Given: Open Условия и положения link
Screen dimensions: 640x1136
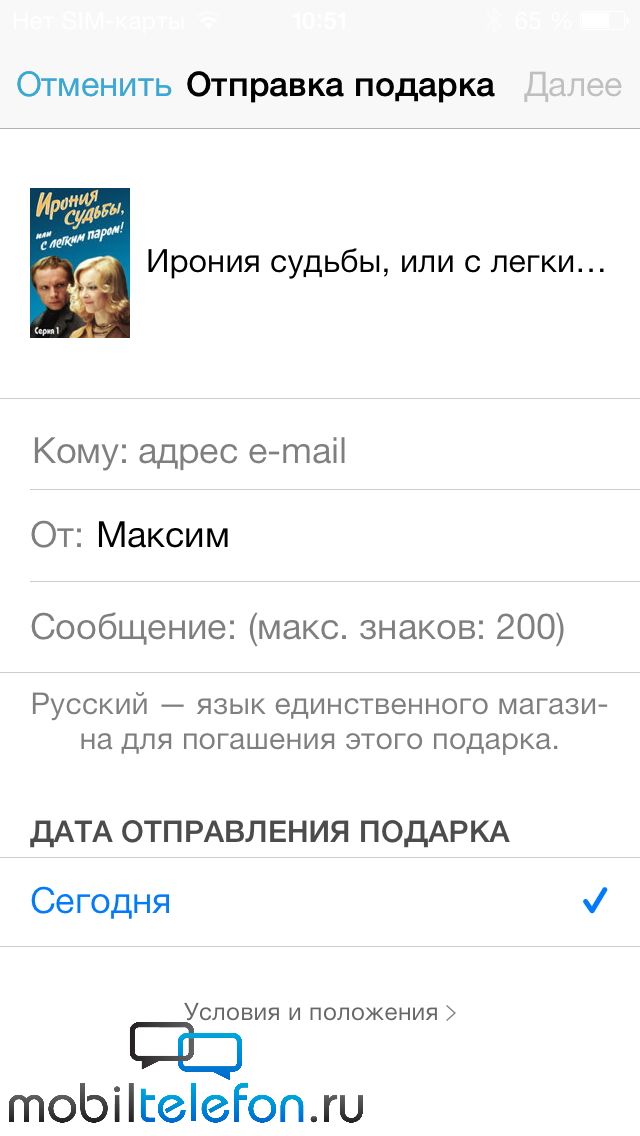Looking at the screenshot, I should (320, 1012).
